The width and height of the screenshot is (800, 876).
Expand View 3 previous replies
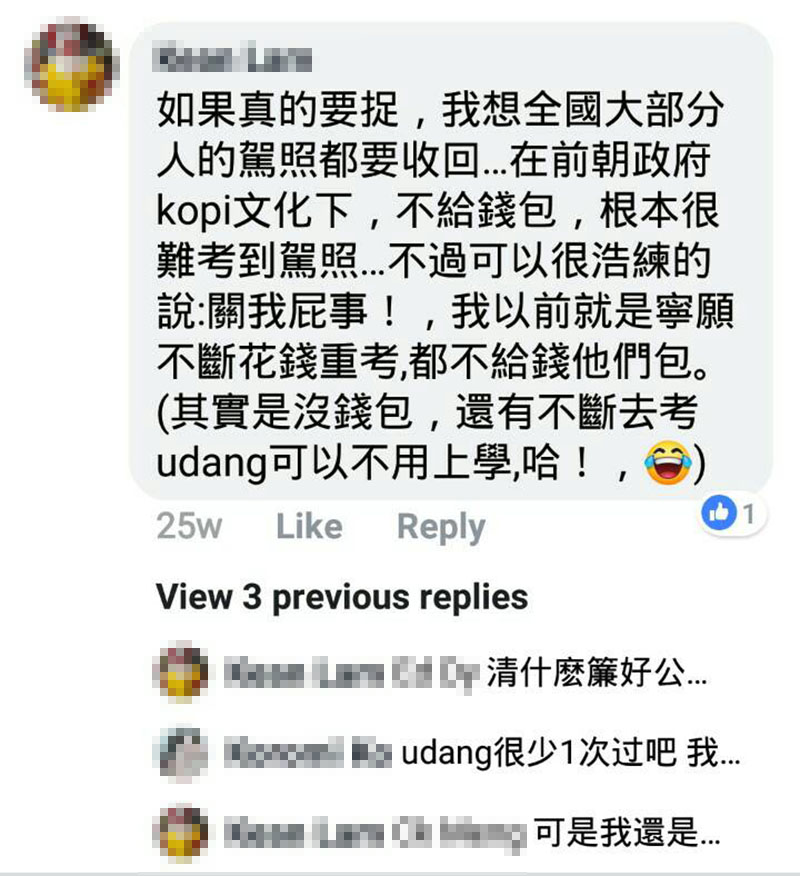pyautogui.click(x=342, y=597)
